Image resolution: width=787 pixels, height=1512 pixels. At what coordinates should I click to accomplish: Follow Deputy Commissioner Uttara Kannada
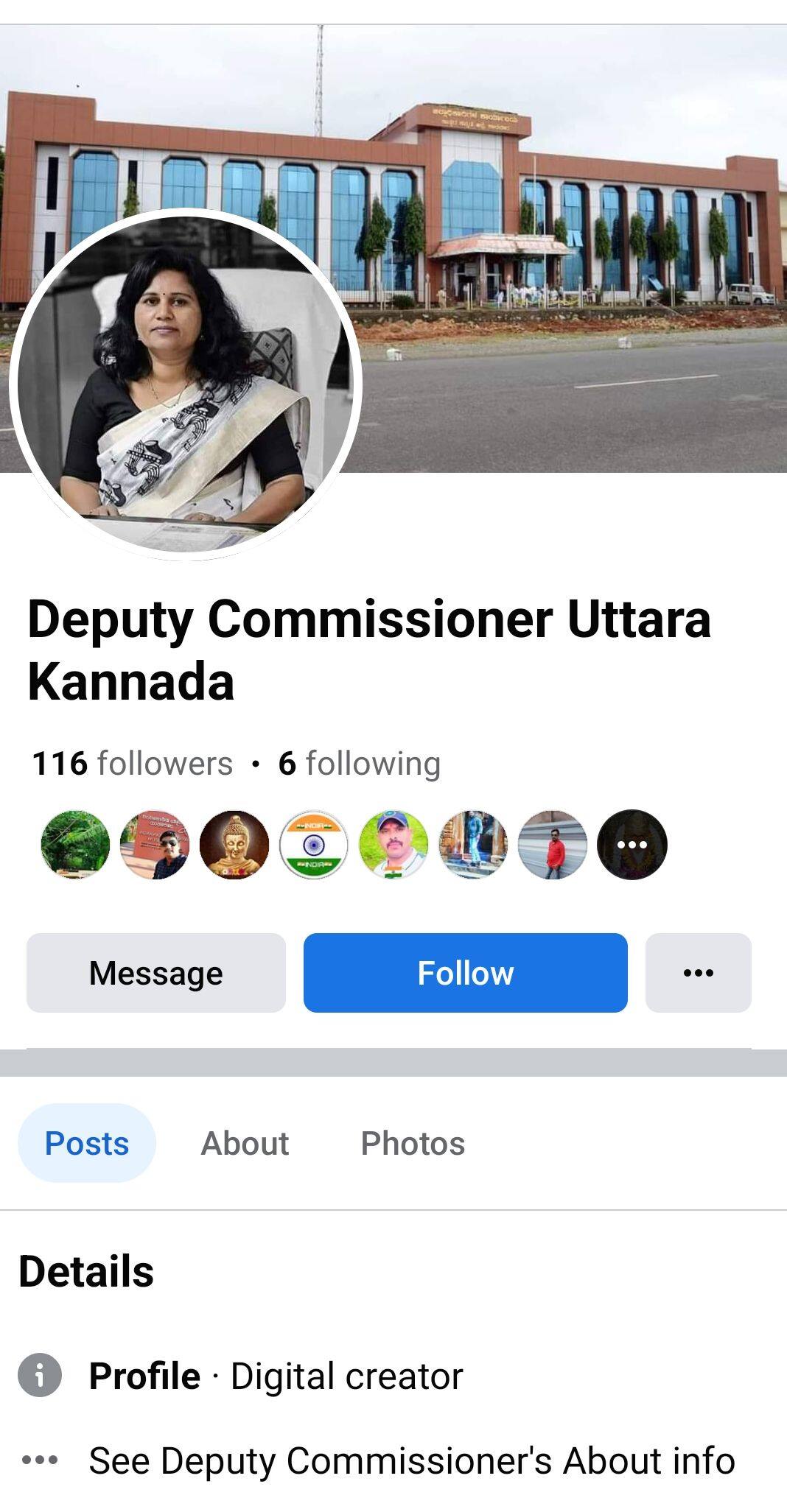click(465, 972)
